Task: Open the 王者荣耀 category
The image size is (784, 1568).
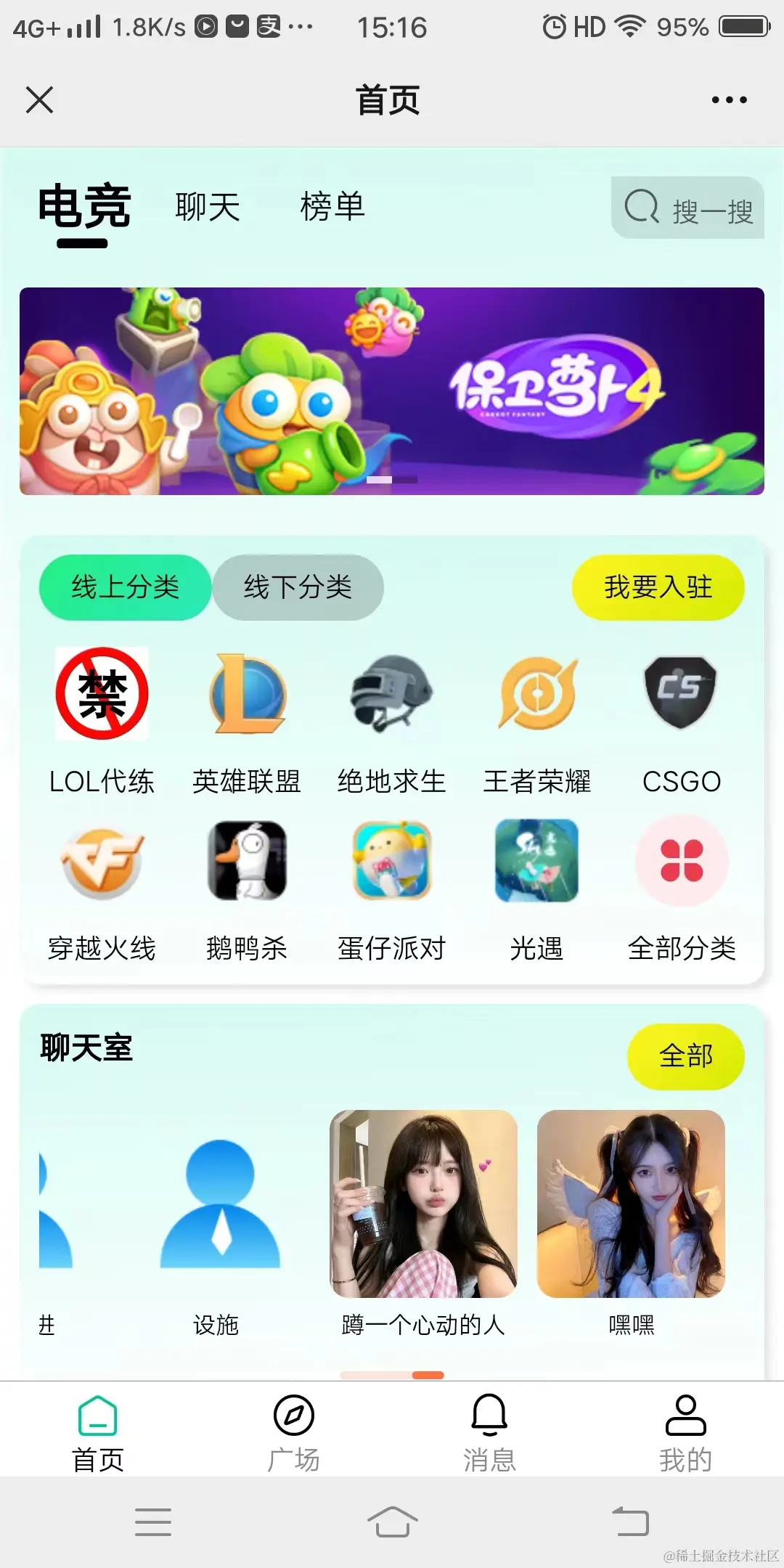Action: pyautogui.click(x=537, y=724)
